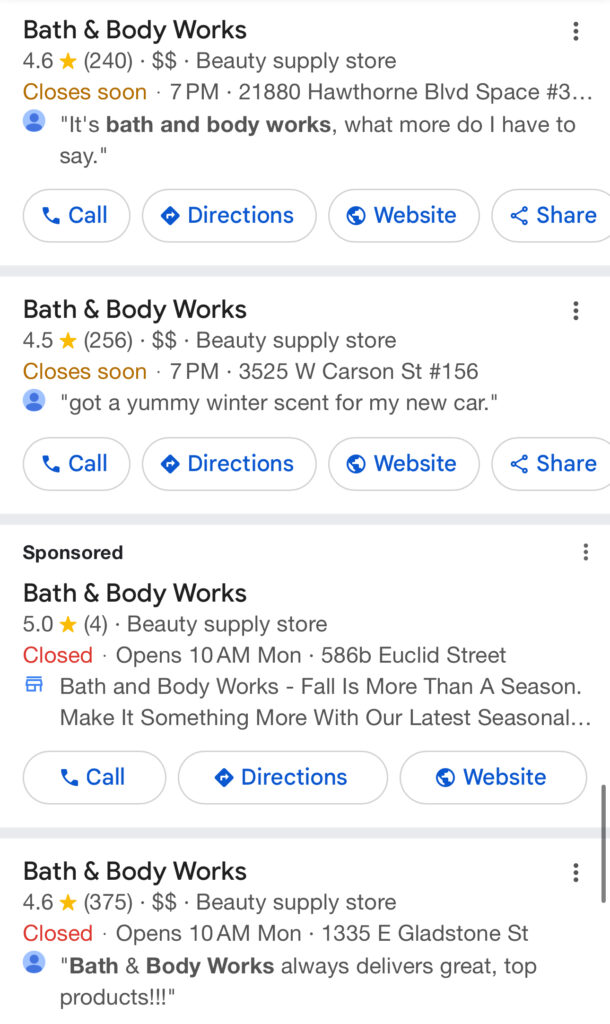
Task: Open the Sponsored listing's three-dot menu
Action: [x=586, y=553]
